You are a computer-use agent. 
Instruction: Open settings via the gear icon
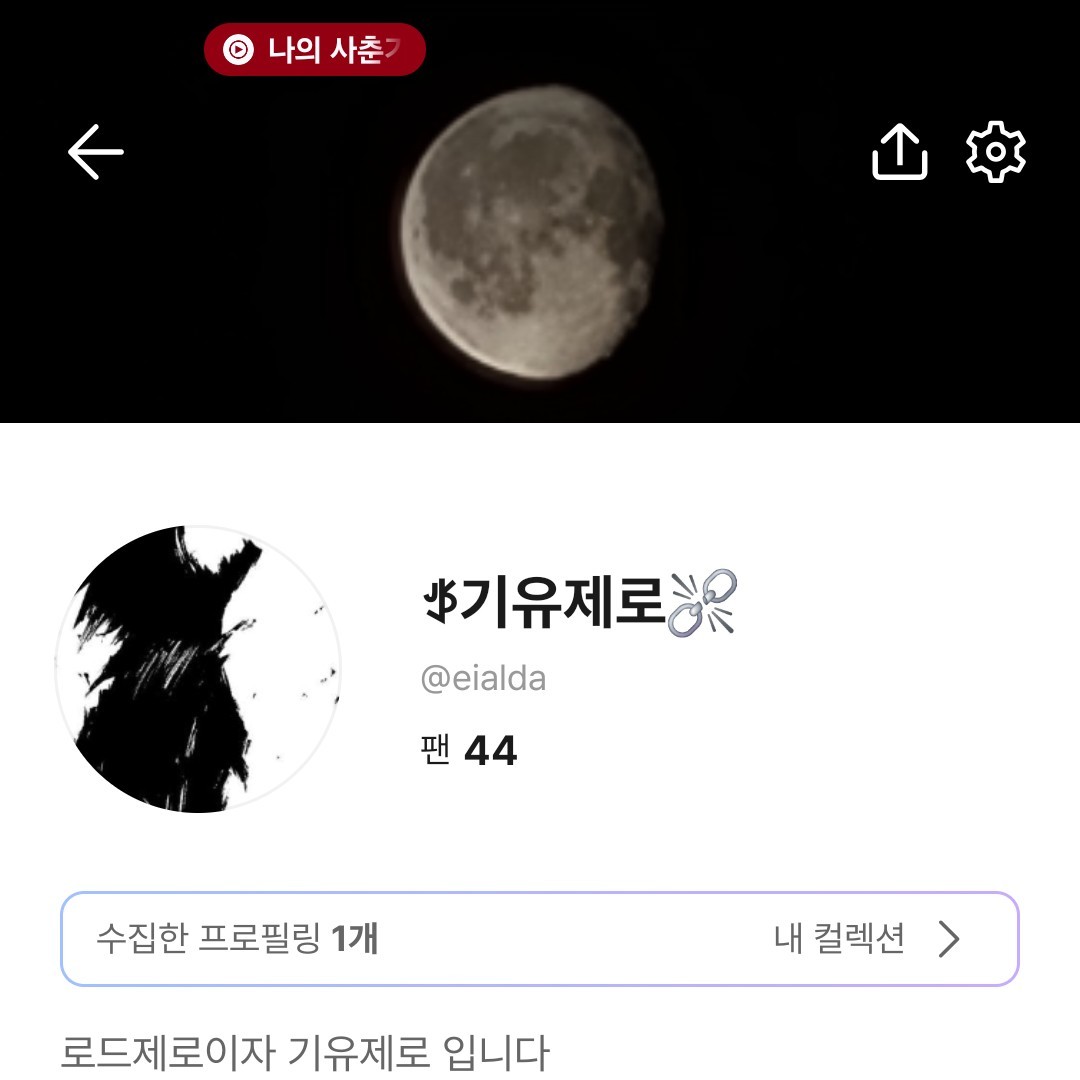996,152
